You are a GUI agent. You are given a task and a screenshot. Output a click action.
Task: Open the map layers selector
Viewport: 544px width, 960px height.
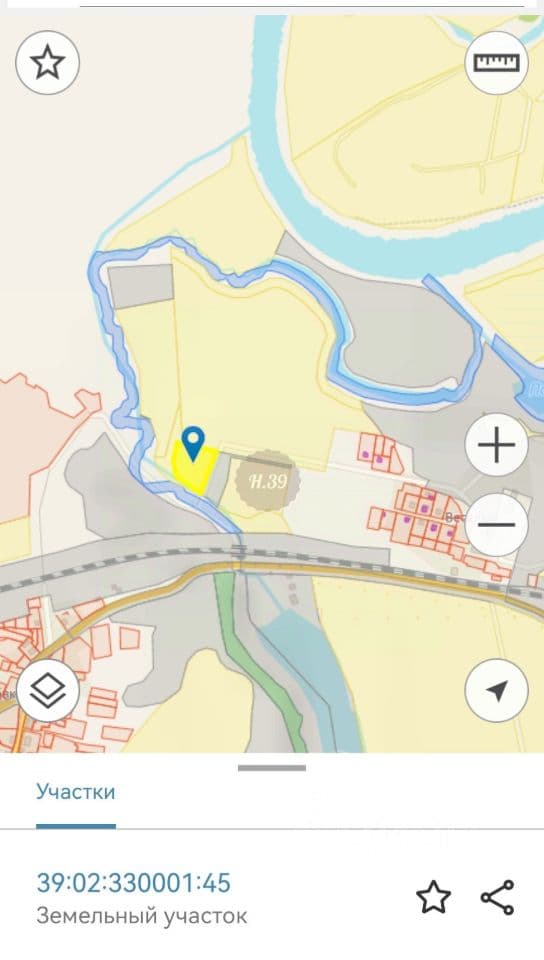(48, 691)
